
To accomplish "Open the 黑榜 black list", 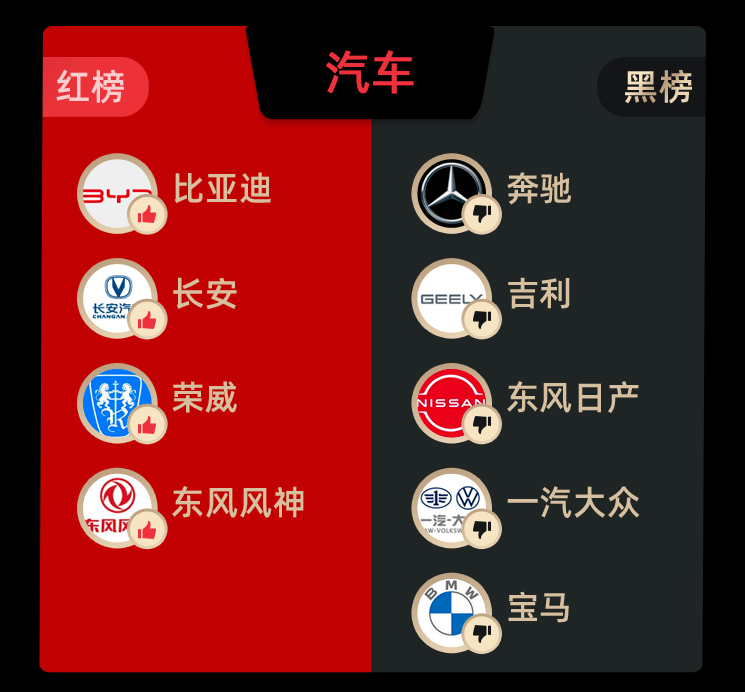I will [x=657, y=87].
